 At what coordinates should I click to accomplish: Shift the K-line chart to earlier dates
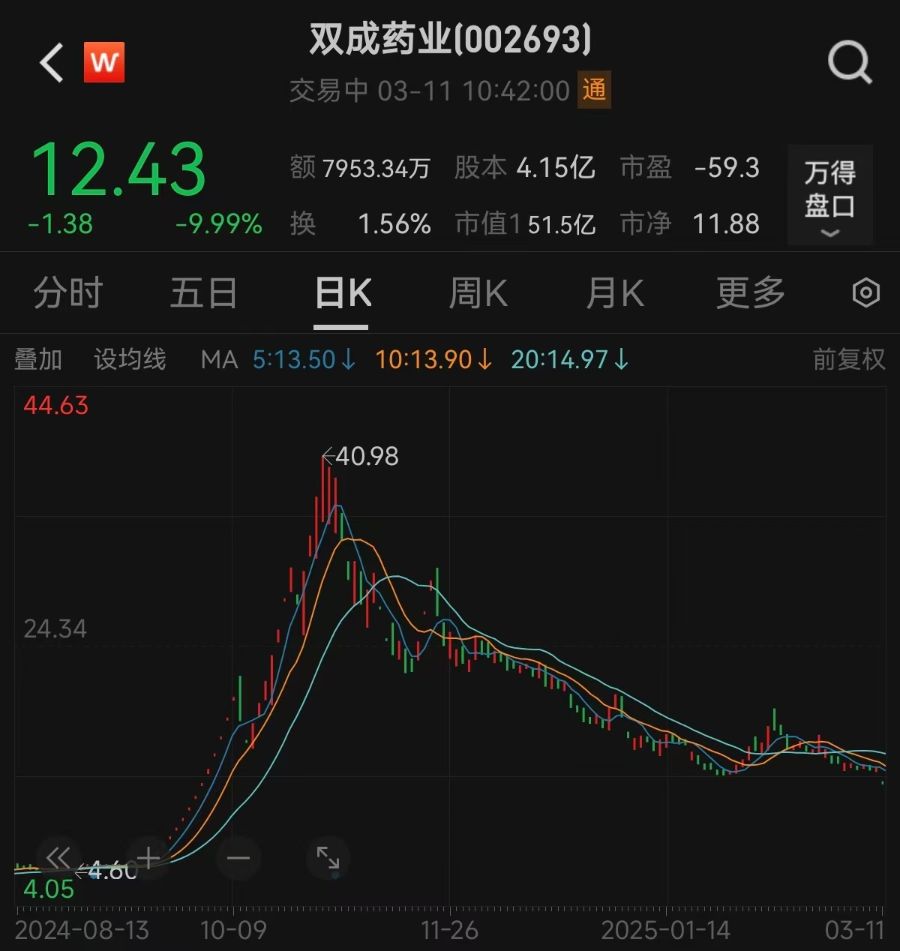point(58,858)
